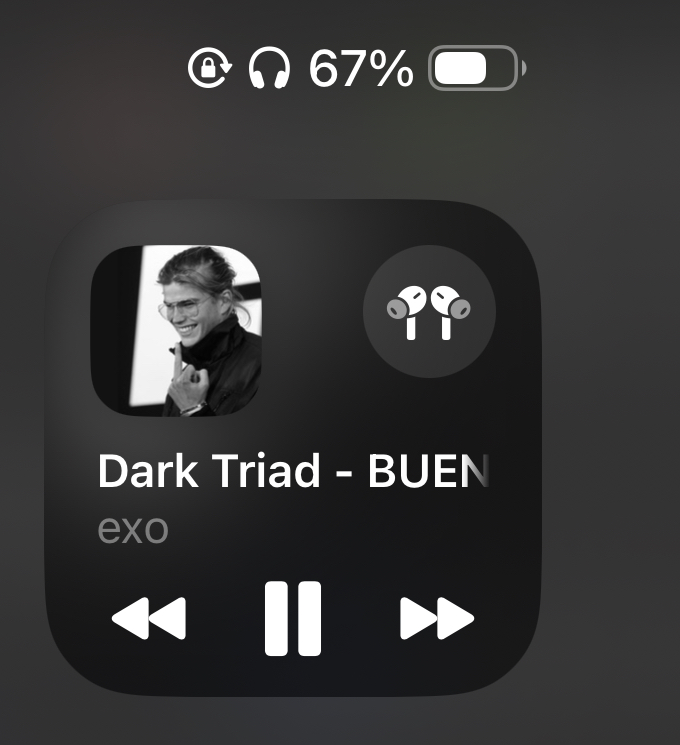Open the album artwork for Dark Triad
Image resolution: width=680 pixels, height=745 pixels.
tap(176, 329)
